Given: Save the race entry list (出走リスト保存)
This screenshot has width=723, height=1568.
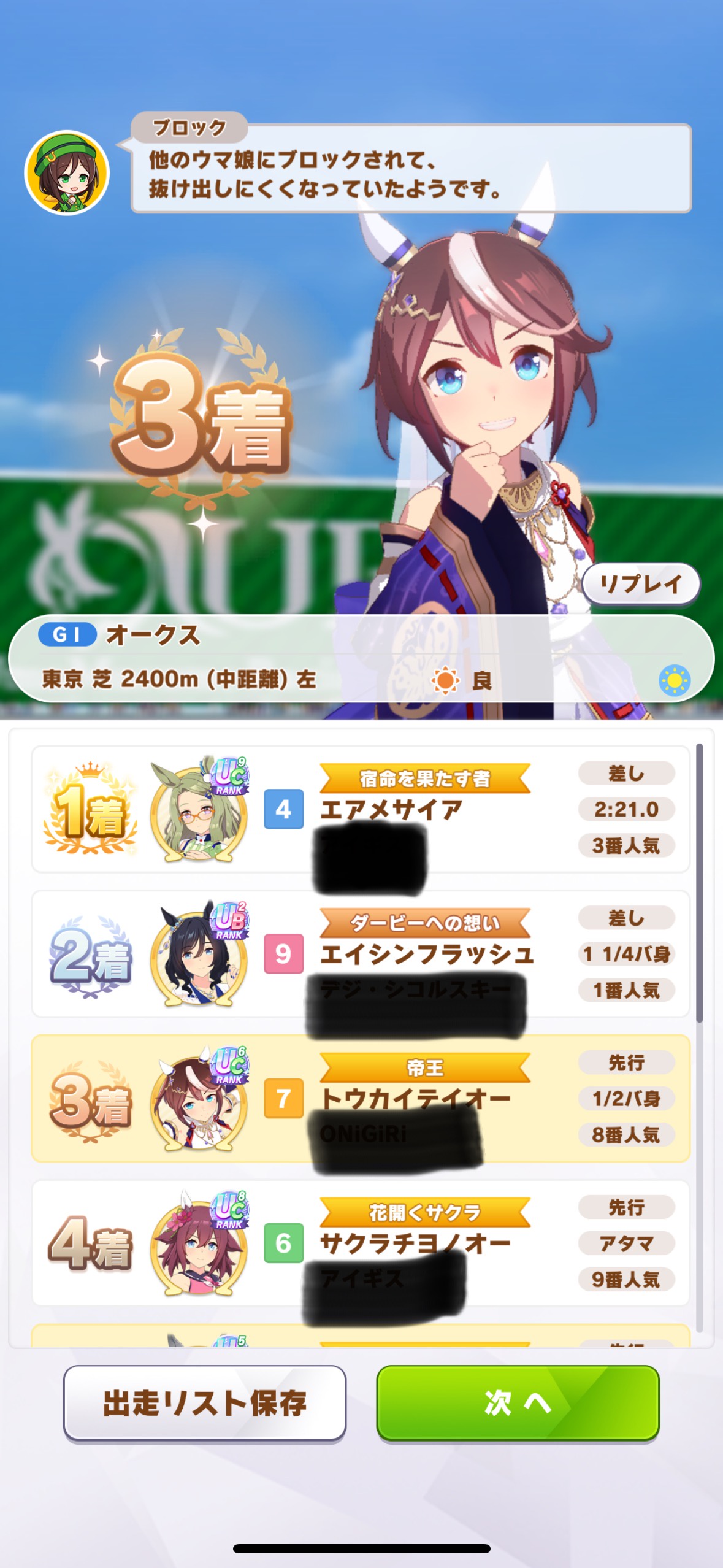Looking at the screenshot, I should (x=204, y=1402).
